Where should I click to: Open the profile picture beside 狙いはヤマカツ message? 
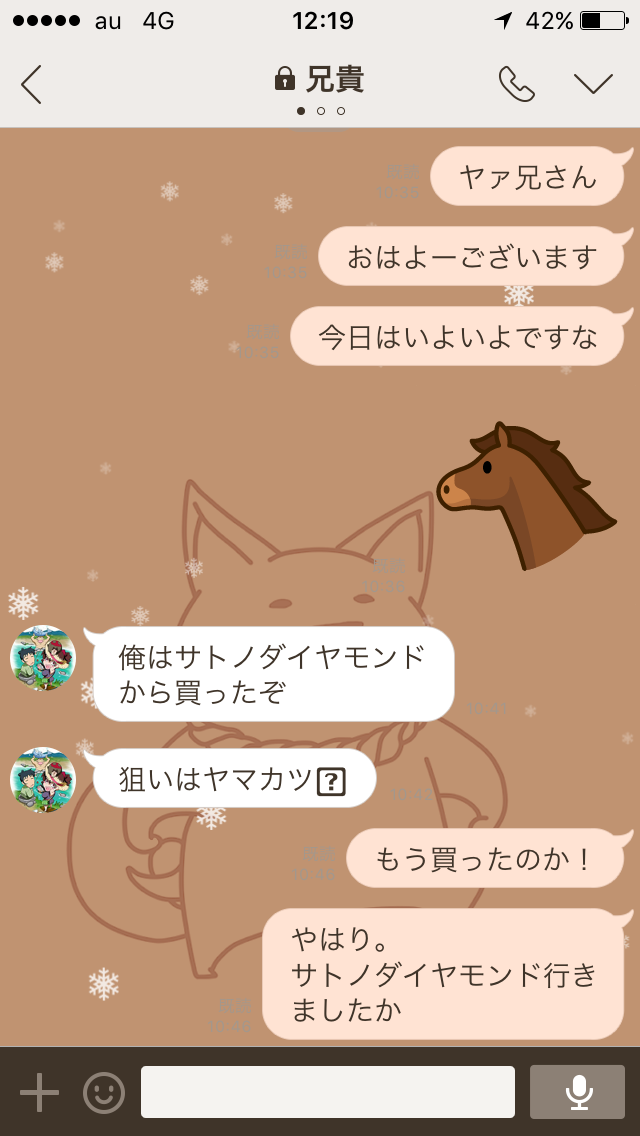pos(43,779)
